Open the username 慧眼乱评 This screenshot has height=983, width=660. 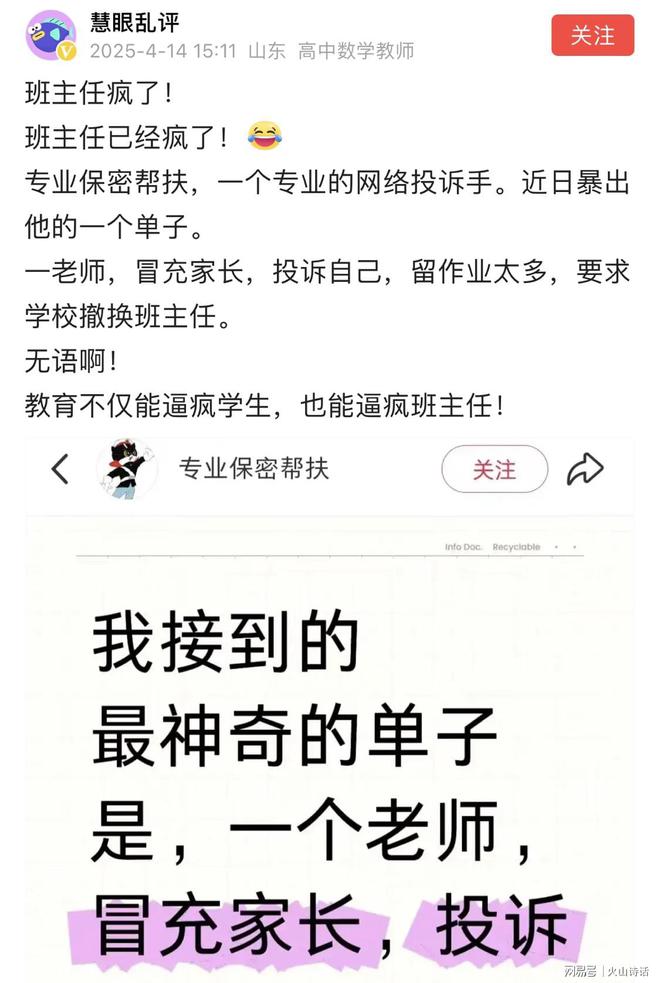[x=135, y=22]
